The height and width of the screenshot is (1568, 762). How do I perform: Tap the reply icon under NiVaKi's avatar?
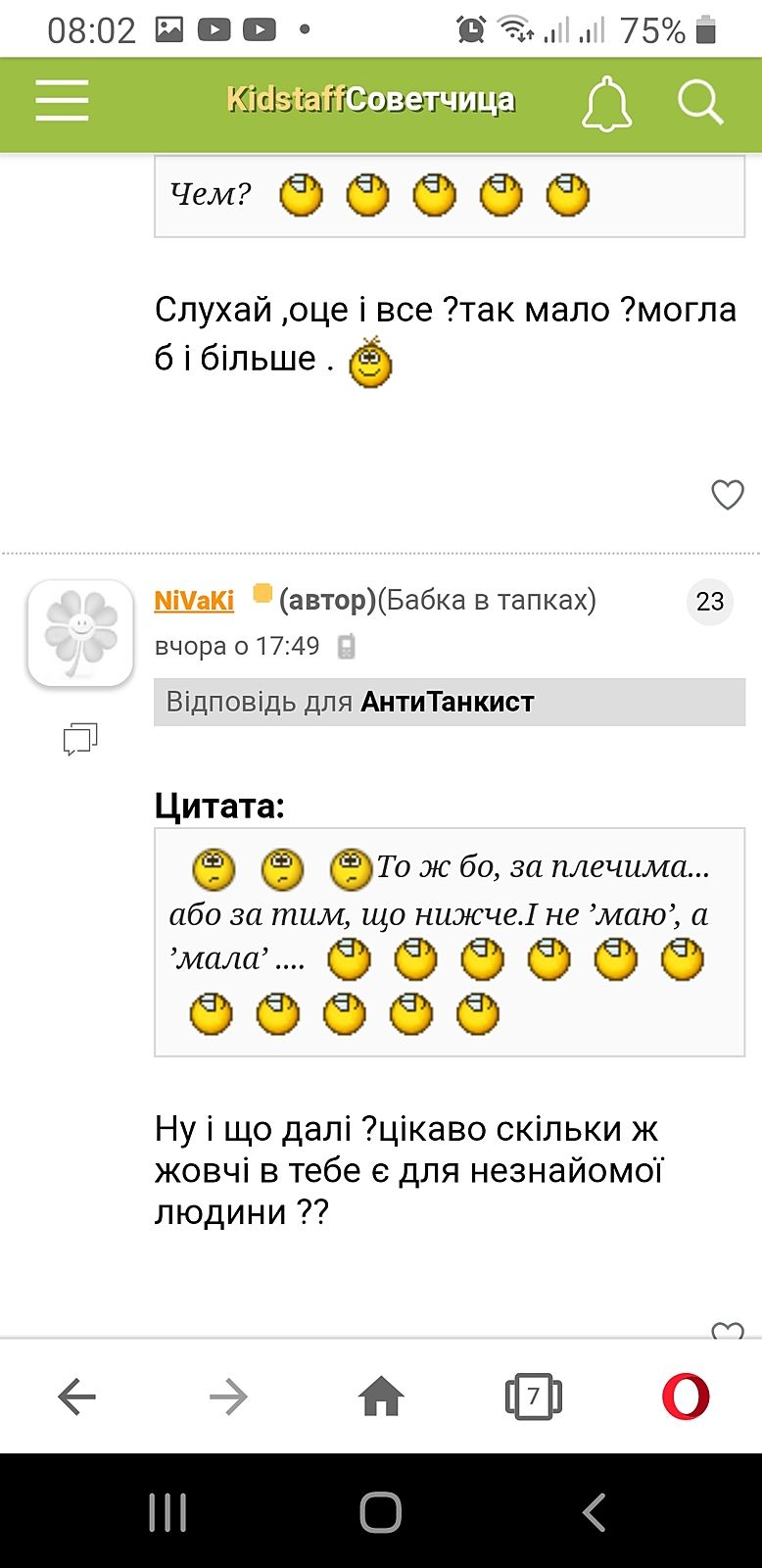(79, 739)
